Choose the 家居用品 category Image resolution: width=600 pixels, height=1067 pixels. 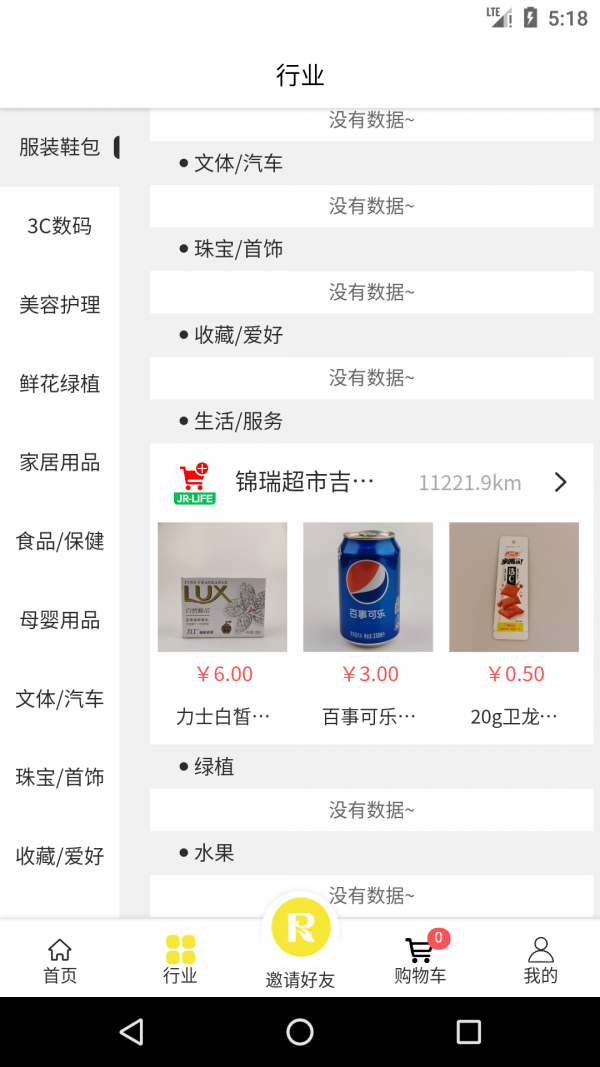[60, 463]
